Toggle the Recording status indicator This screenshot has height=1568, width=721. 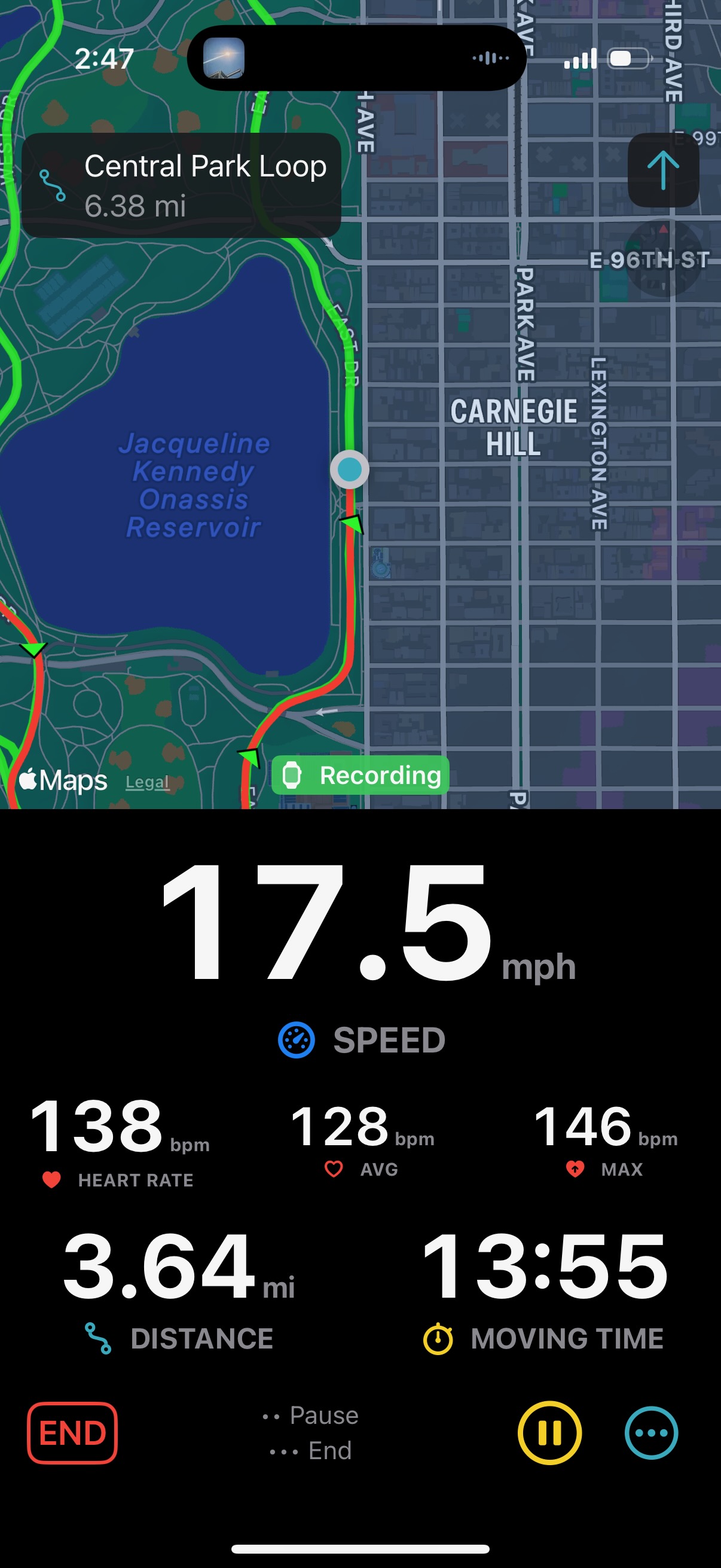[360, 775]
